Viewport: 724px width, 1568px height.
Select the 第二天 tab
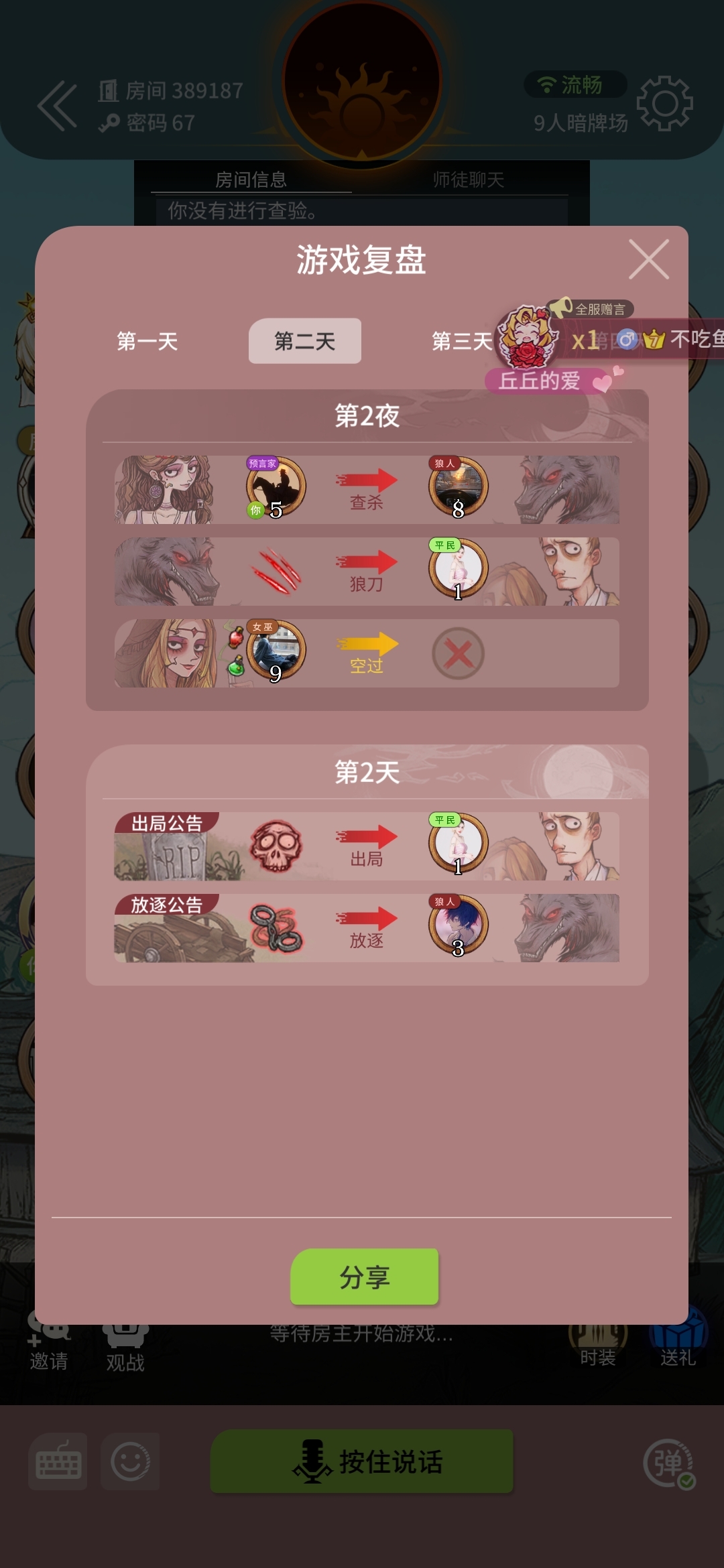pos(305,341)
